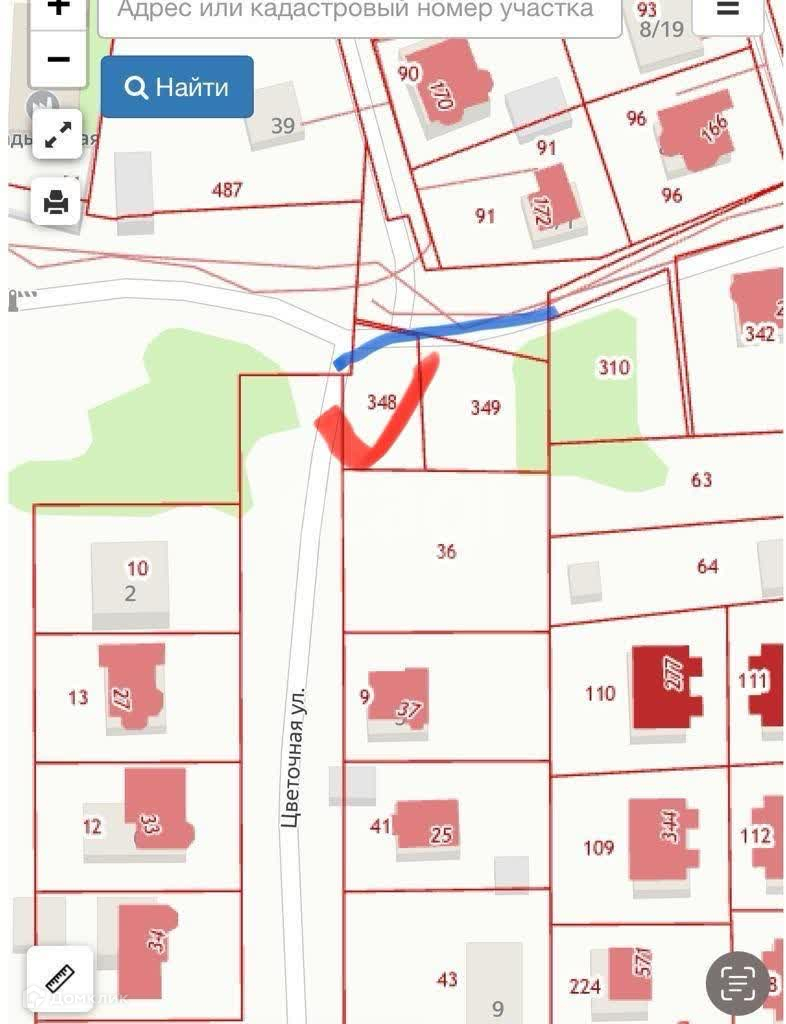Open the hamburger menu

[728, 10]
